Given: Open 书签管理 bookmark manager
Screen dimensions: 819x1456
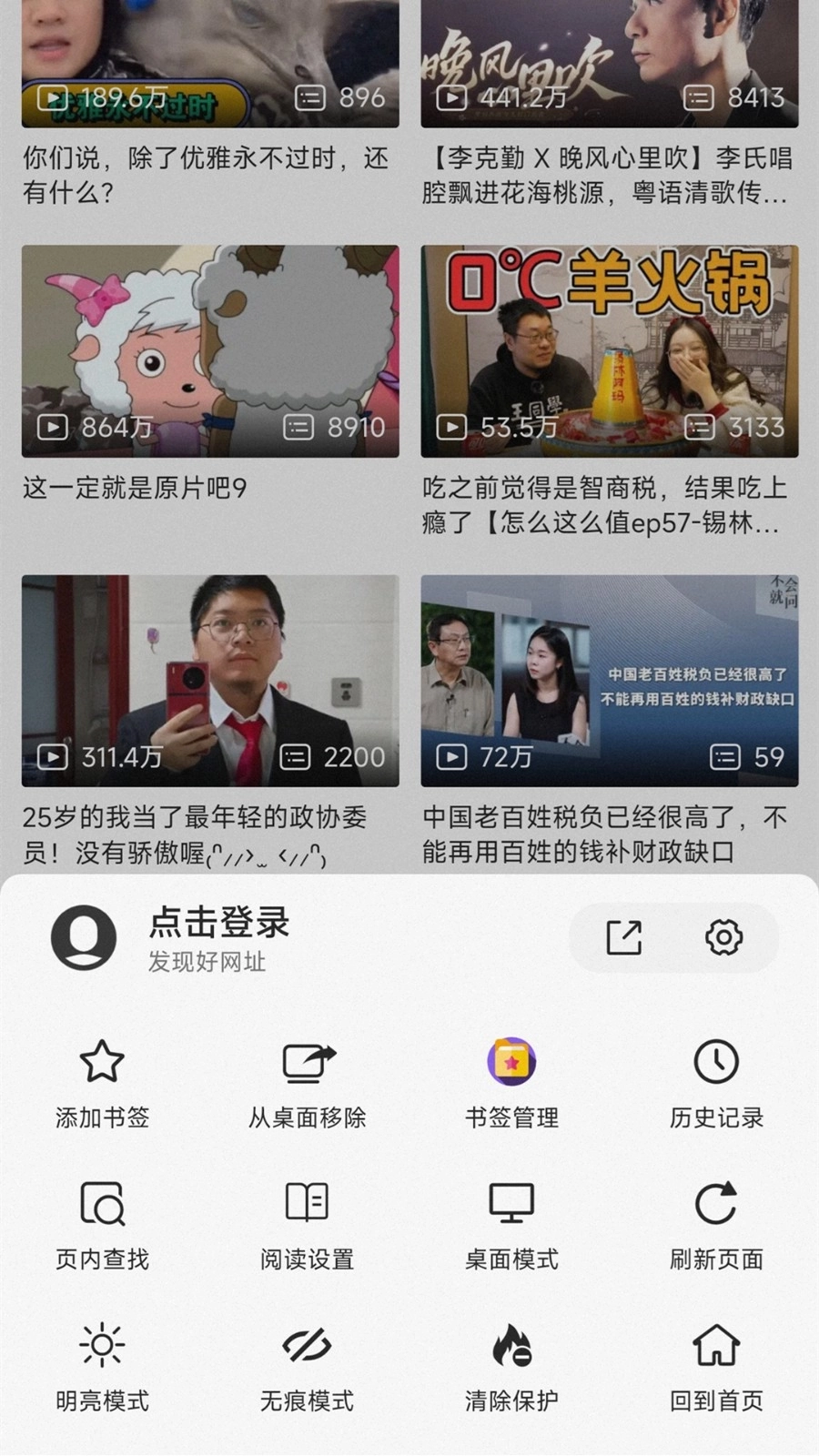Looking at the screenshot, I should [x=511, y=1083].
